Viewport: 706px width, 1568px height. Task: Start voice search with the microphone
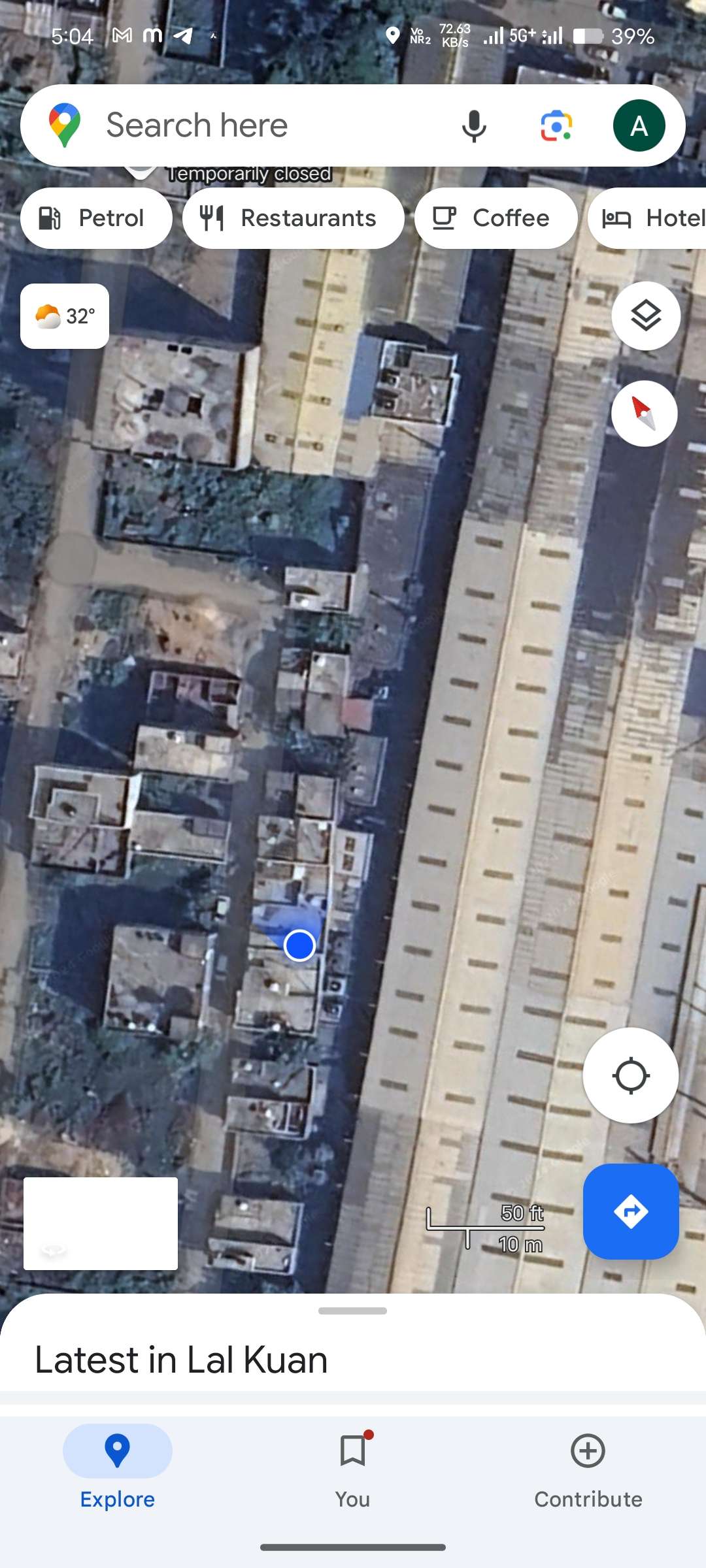pyautogui.click(x=474, y=125)
